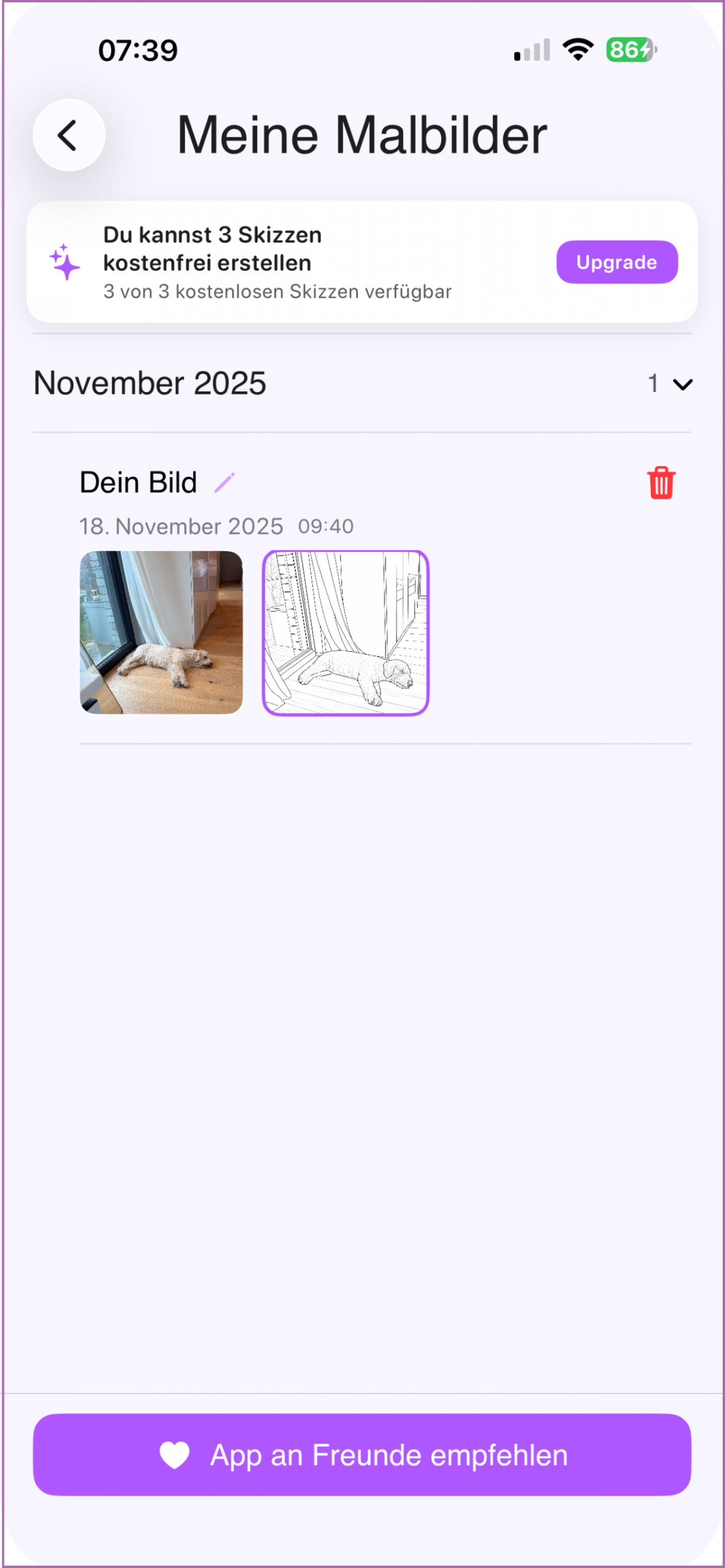
Task: Collapse the November 2025 section
Action: pyautogui.click(x=682, y=384)
